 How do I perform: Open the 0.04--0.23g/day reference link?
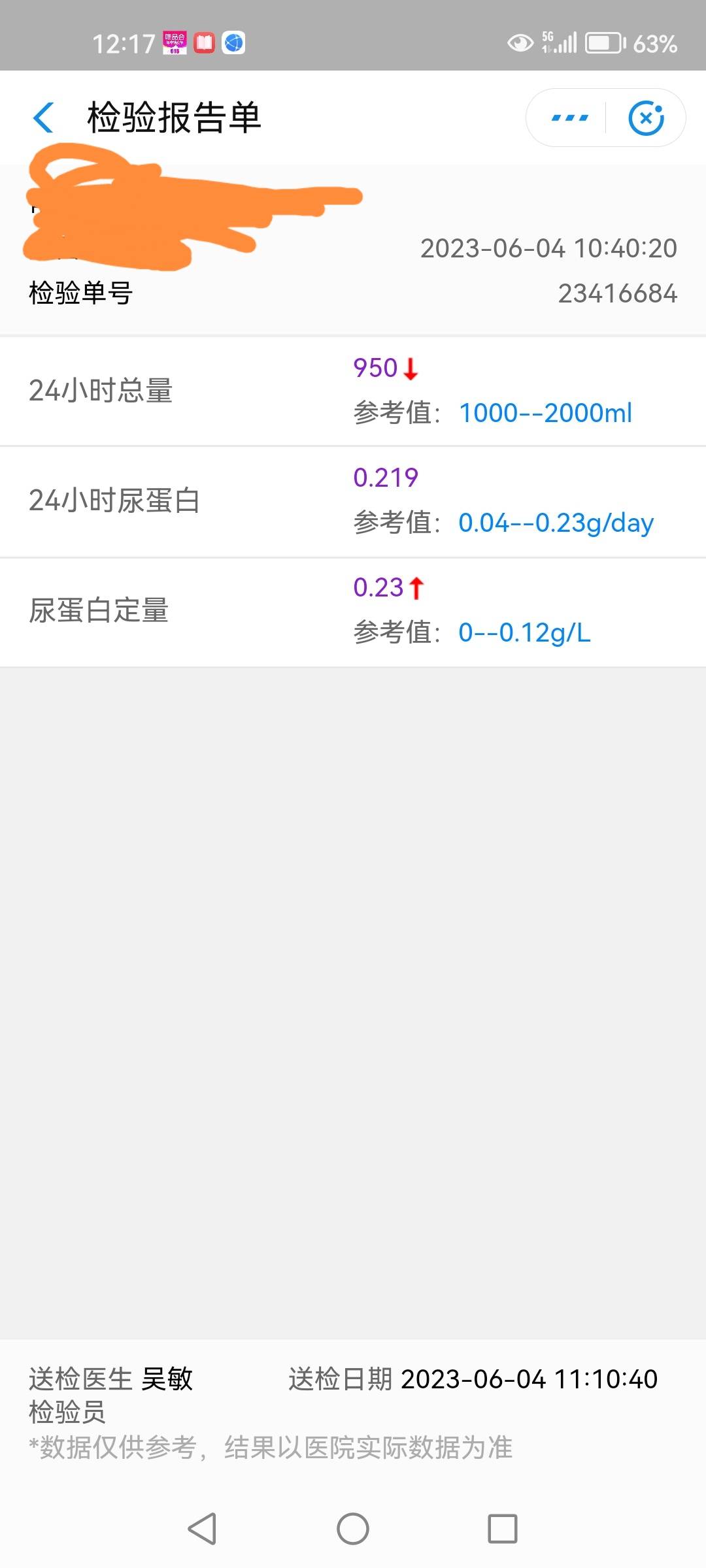[x=556, y=522]
